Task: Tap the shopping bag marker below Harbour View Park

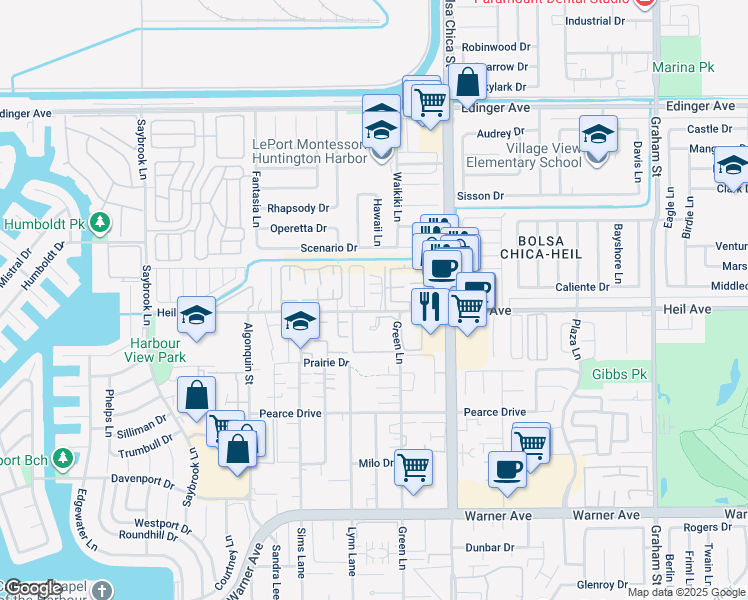Action: 196,396
